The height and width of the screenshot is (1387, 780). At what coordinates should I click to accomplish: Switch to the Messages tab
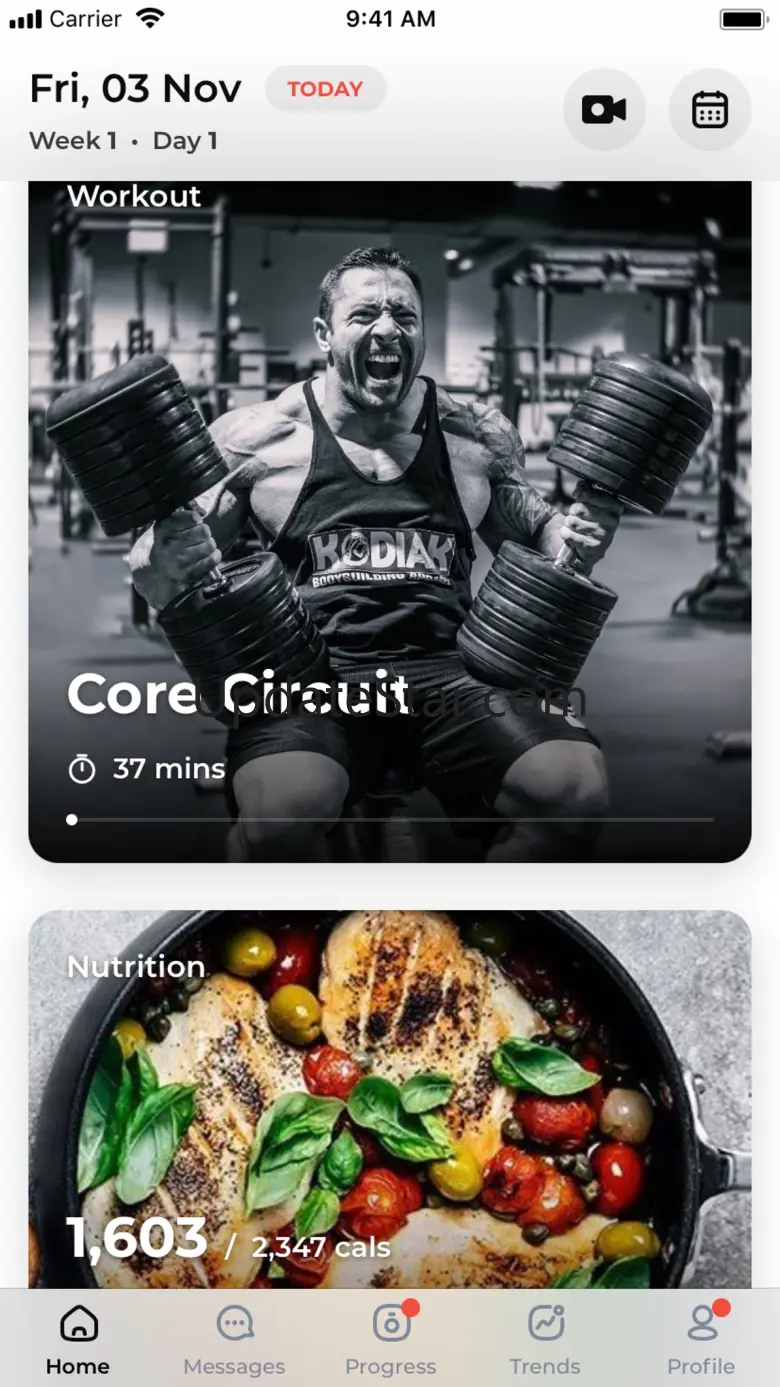(234, 1340)
